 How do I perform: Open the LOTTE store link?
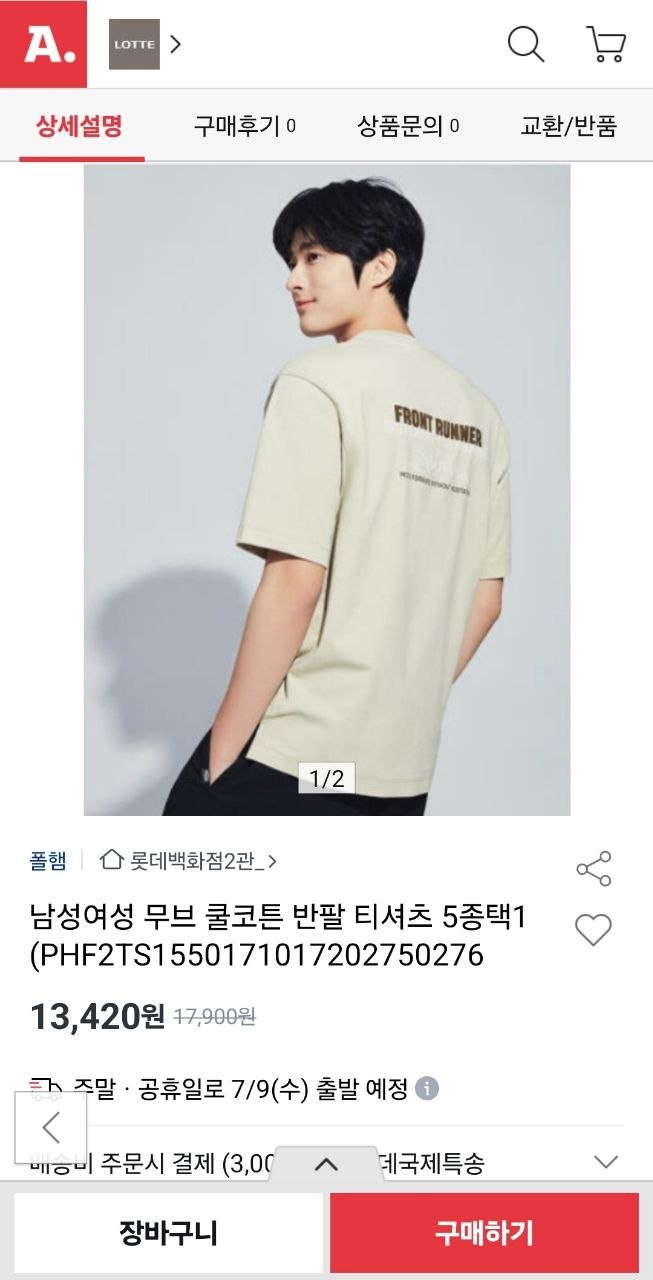(x=145, y=44)
